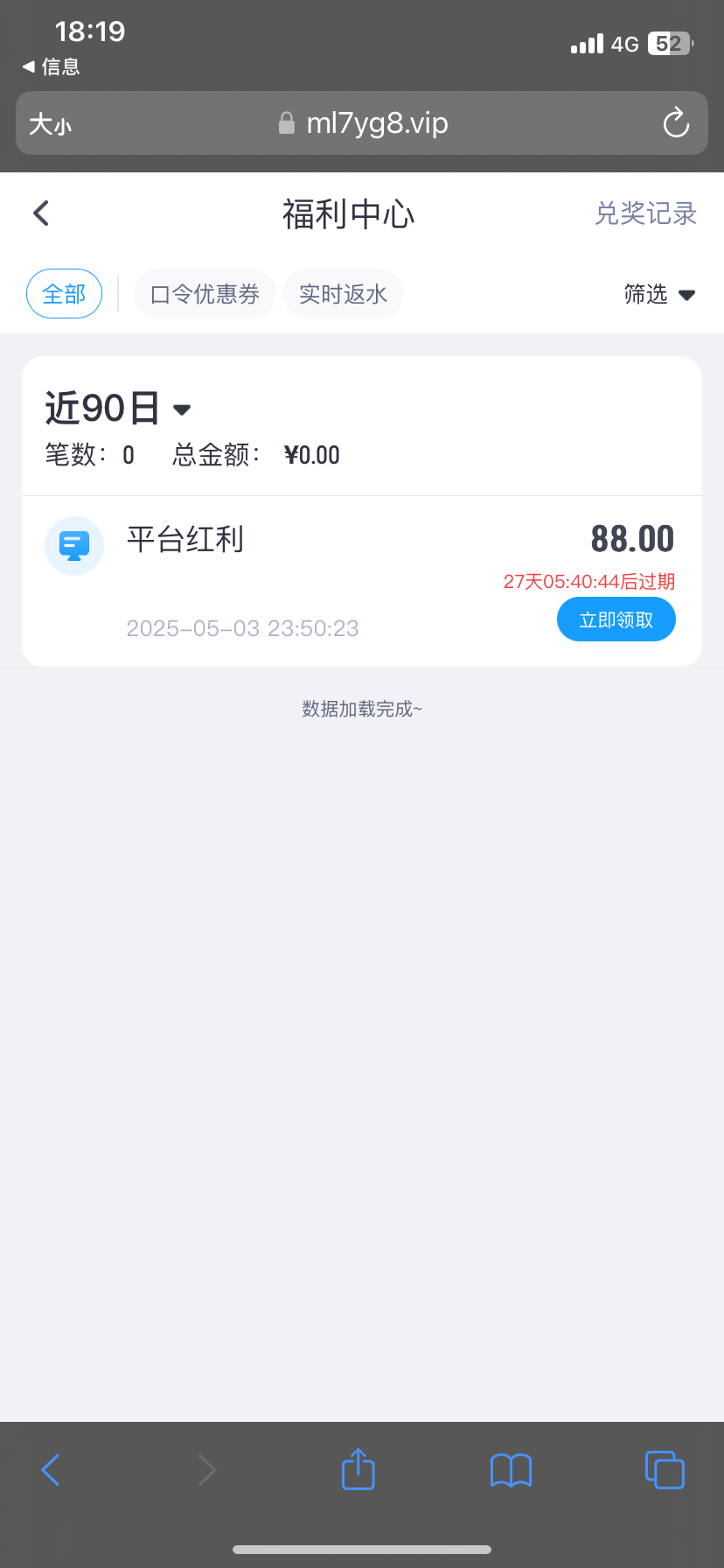Switch to 口令优惠券 tab
Screen dimensions: 724x1568
pyautogui.click(x=205, y=294)
